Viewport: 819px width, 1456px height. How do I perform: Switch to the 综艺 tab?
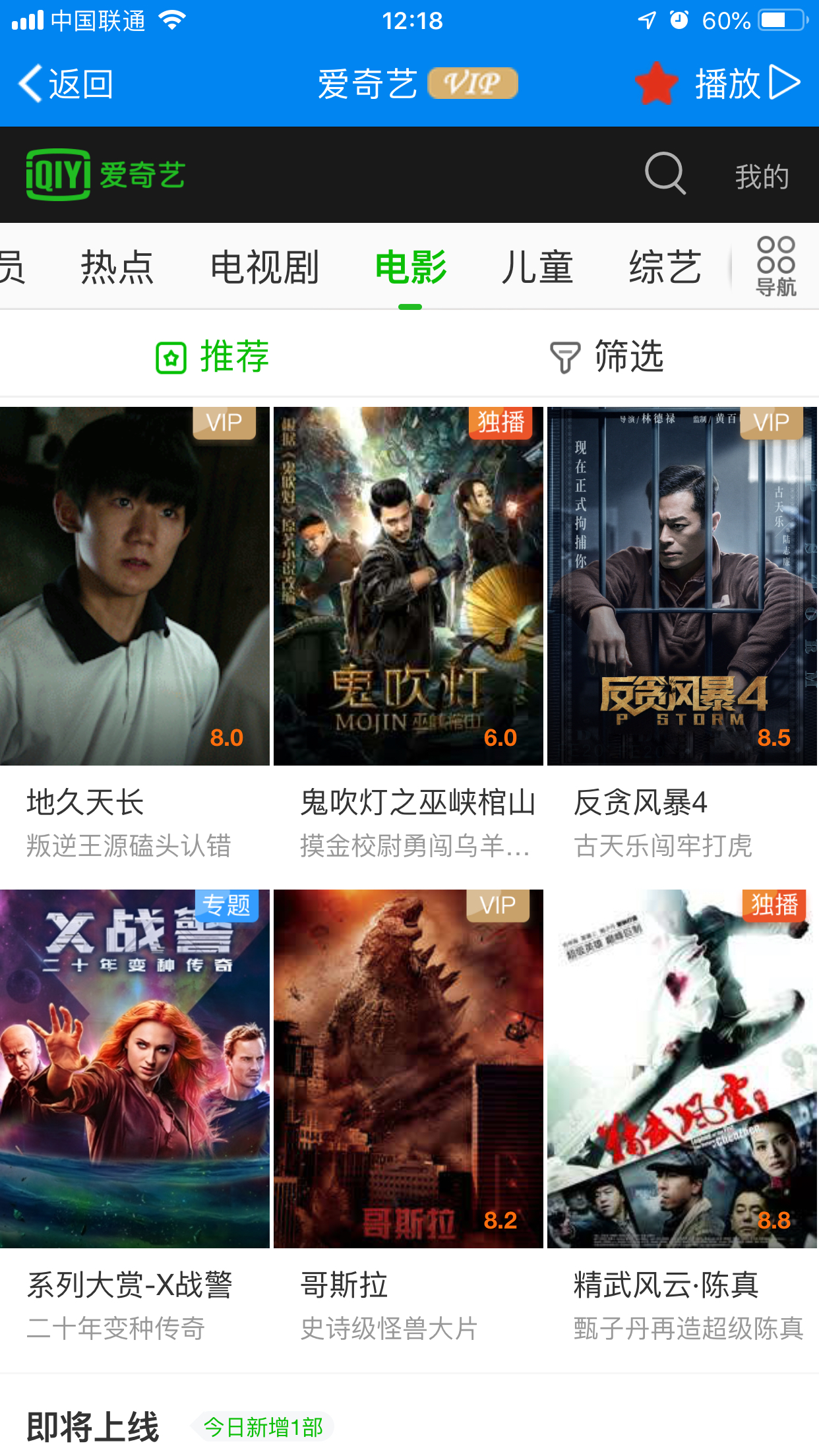tap(665, 267)
